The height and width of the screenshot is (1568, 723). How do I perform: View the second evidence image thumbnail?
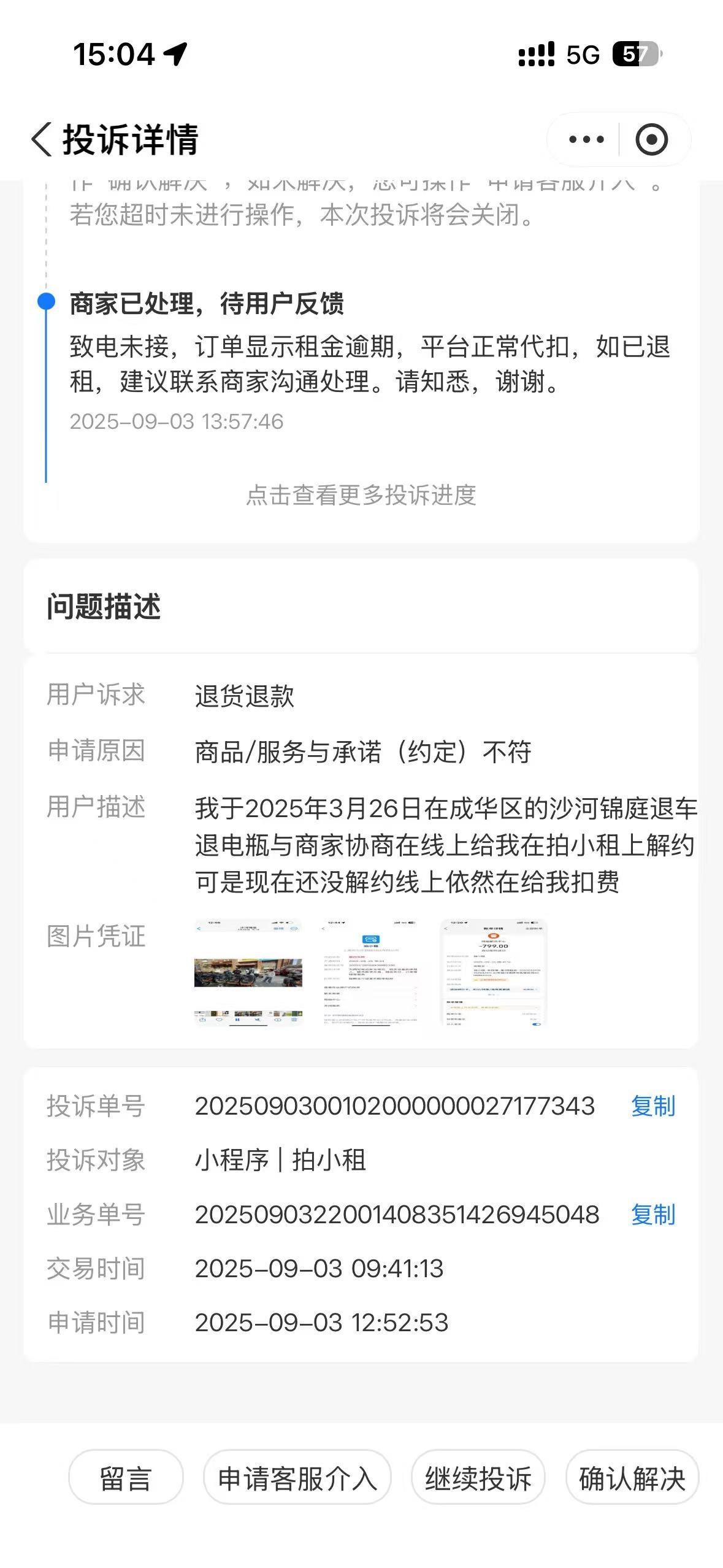(x=371, y=972)
